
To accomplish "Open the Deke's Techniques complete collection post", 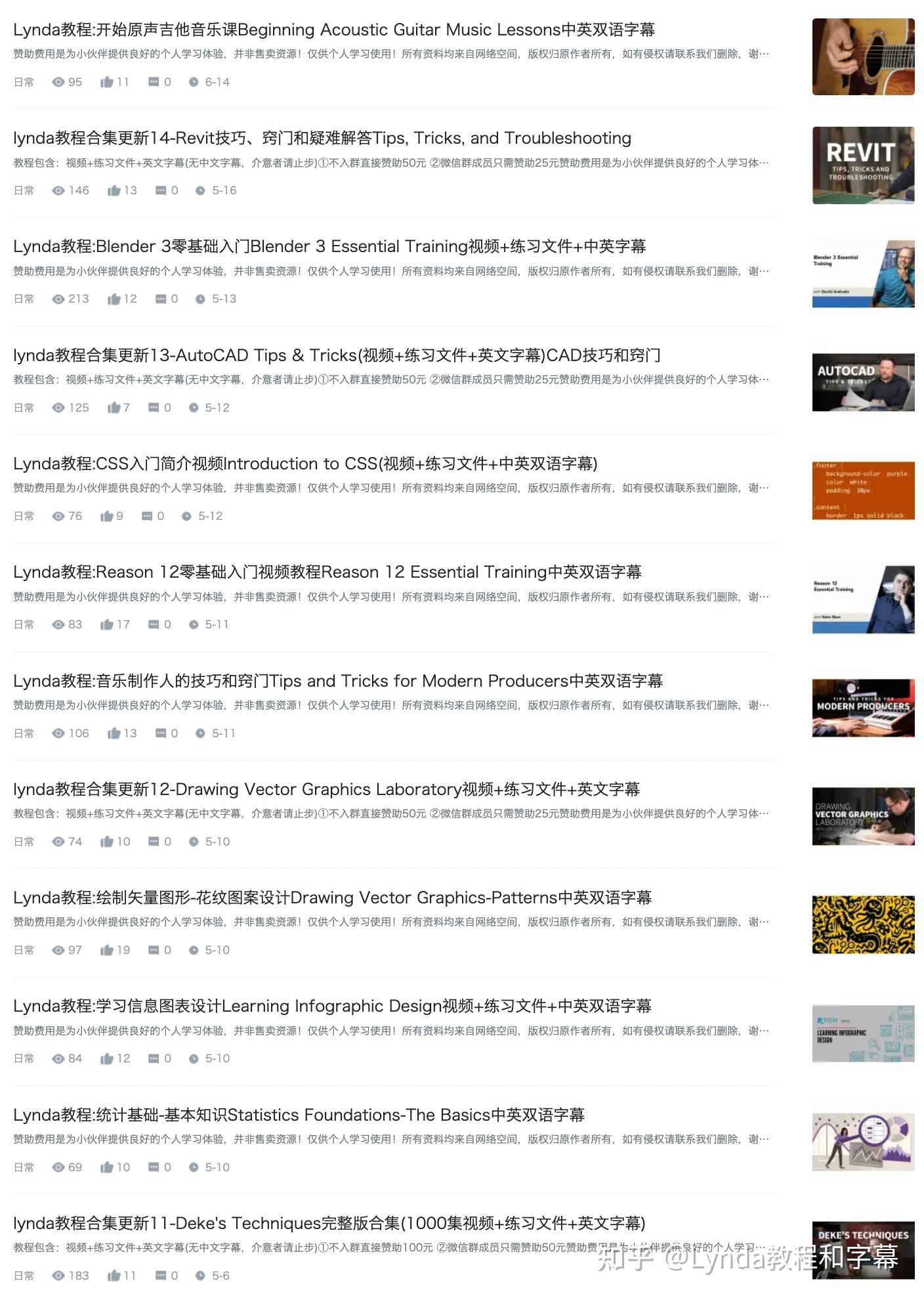I will coord(329,1224).
